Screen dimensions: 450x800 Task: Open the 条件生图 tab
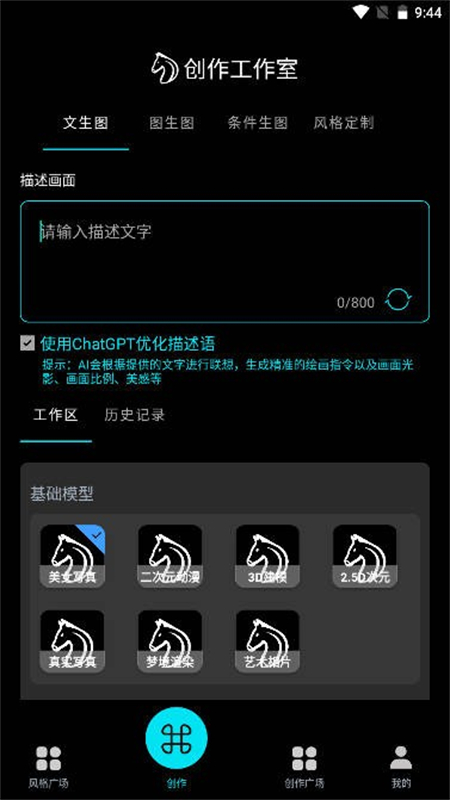point(258,123)
